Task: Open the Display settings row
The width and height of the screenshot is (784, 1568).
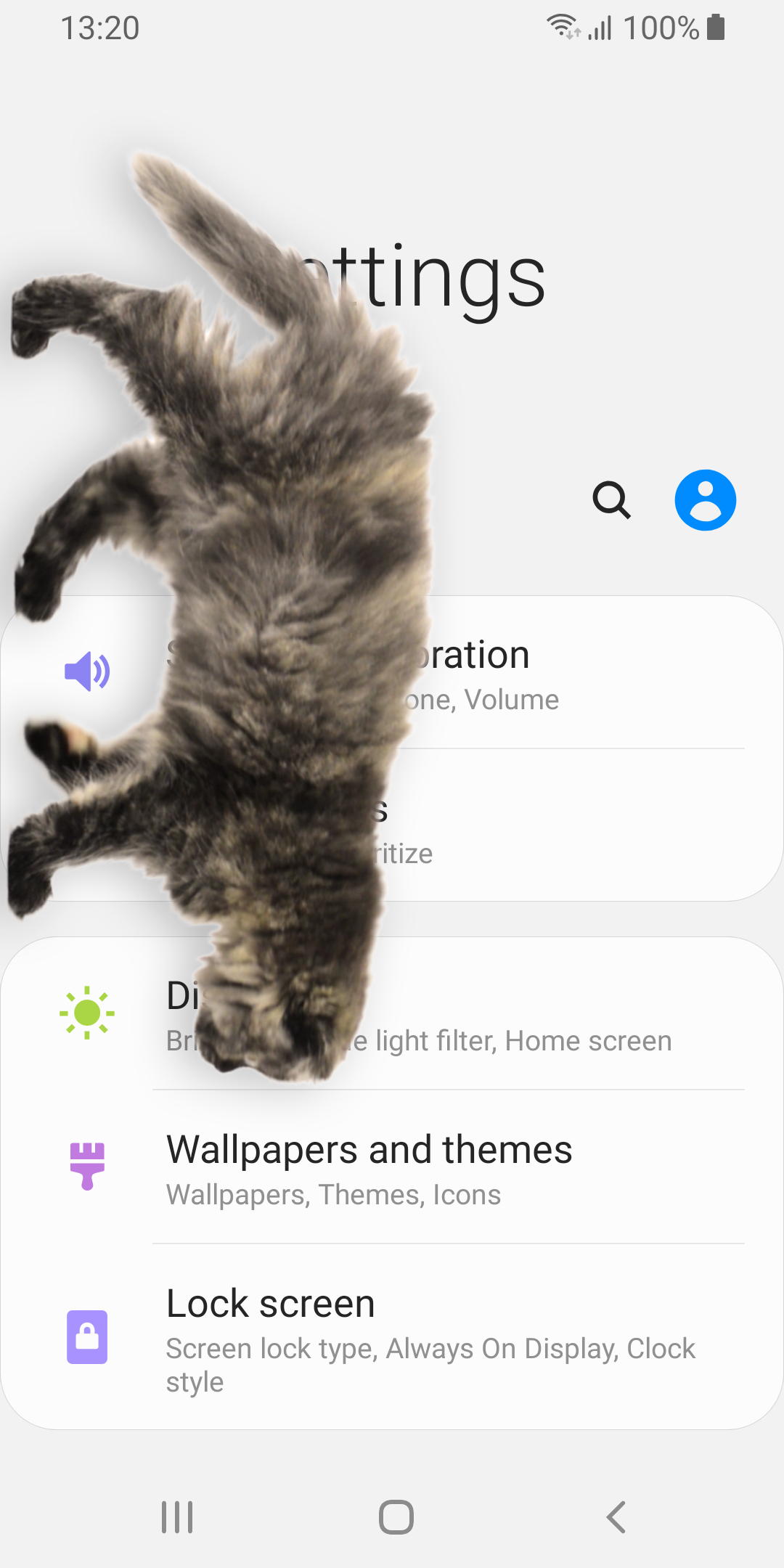Action: pos(508,1015)
